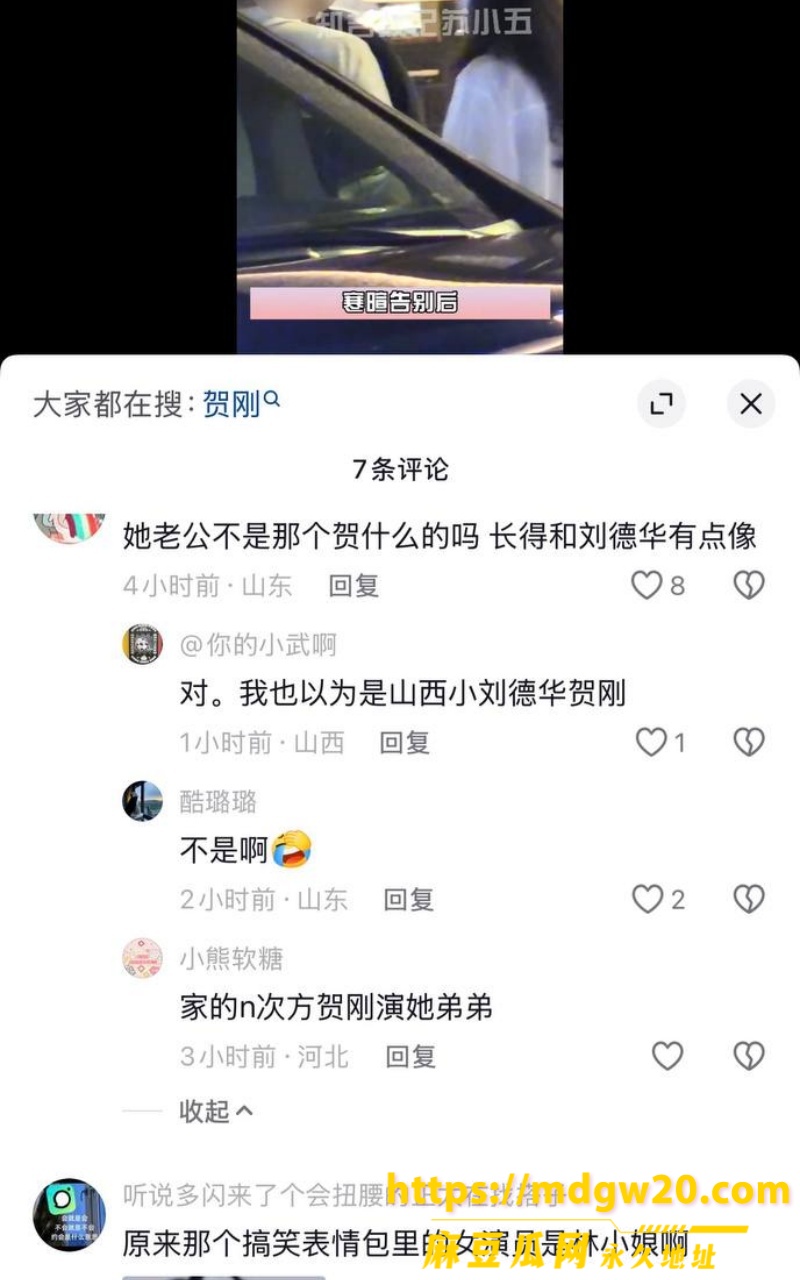
Task: Open 酷璐璐's profile avatar
Action: click(142, 801)
